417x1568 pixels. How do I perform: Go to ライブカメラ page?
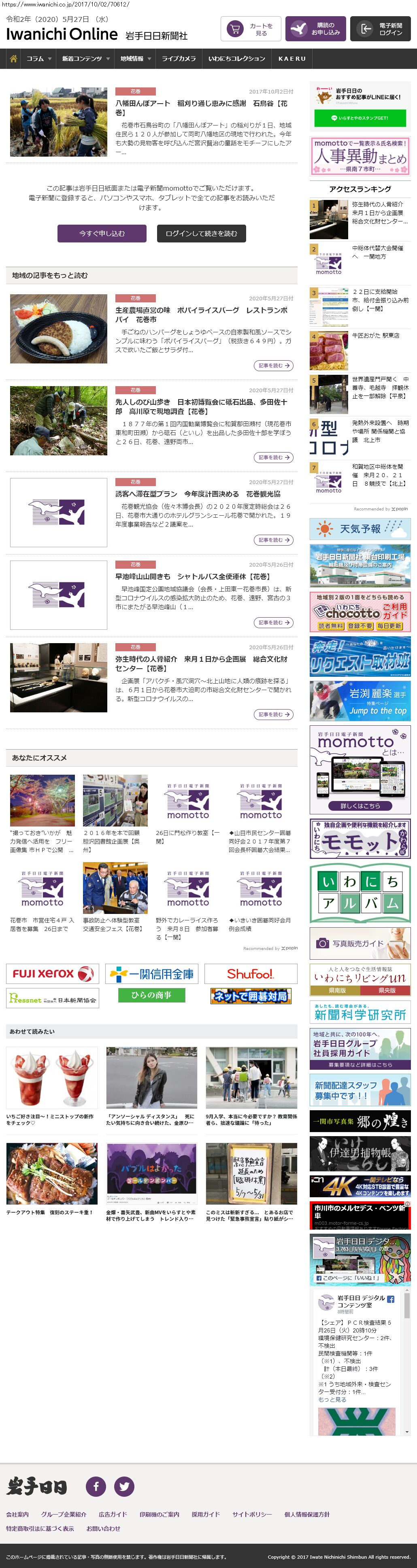[x=179, y=58]
